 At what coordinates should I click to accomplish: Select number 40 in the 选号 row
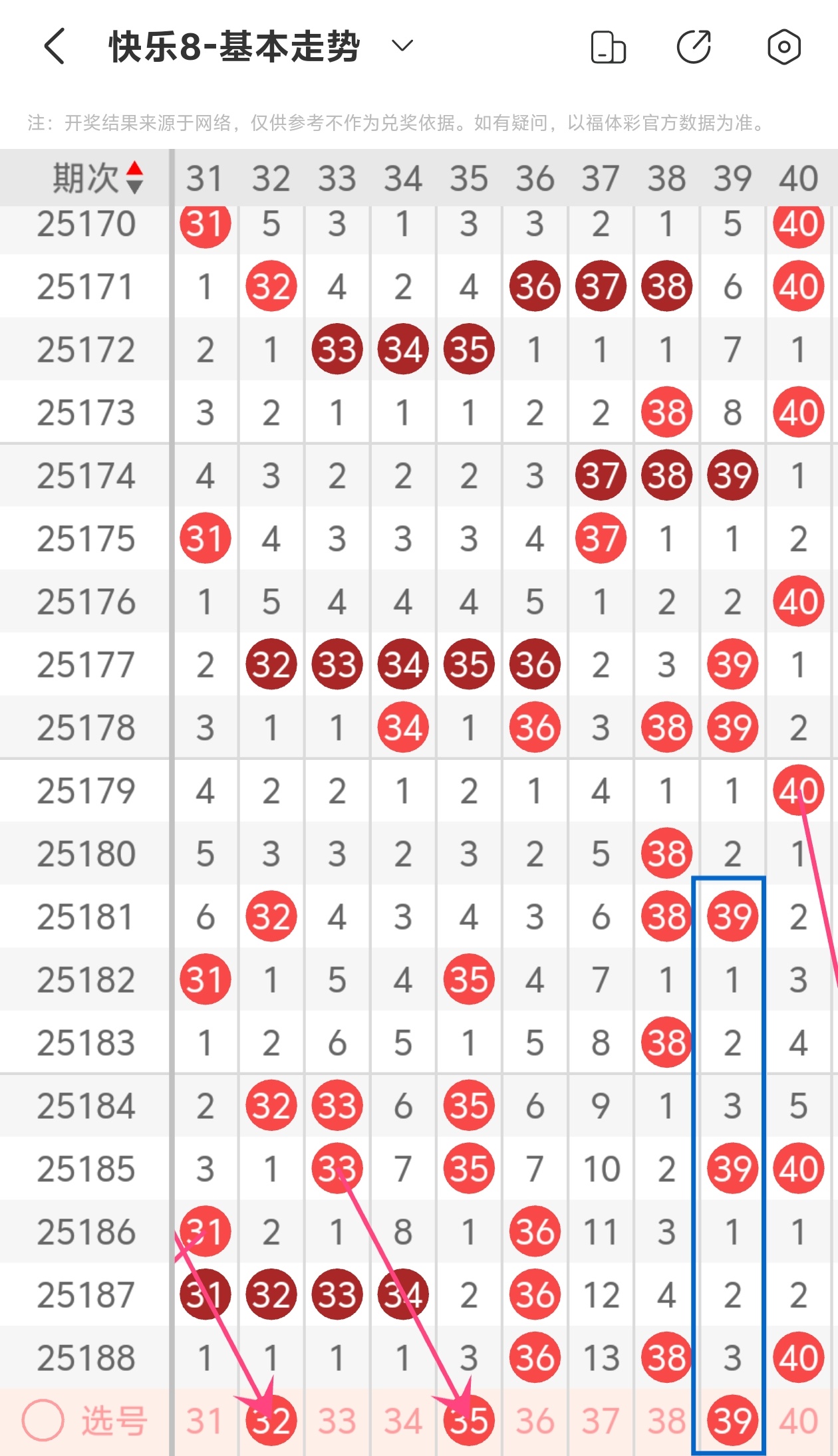(x=798, y=1421)
